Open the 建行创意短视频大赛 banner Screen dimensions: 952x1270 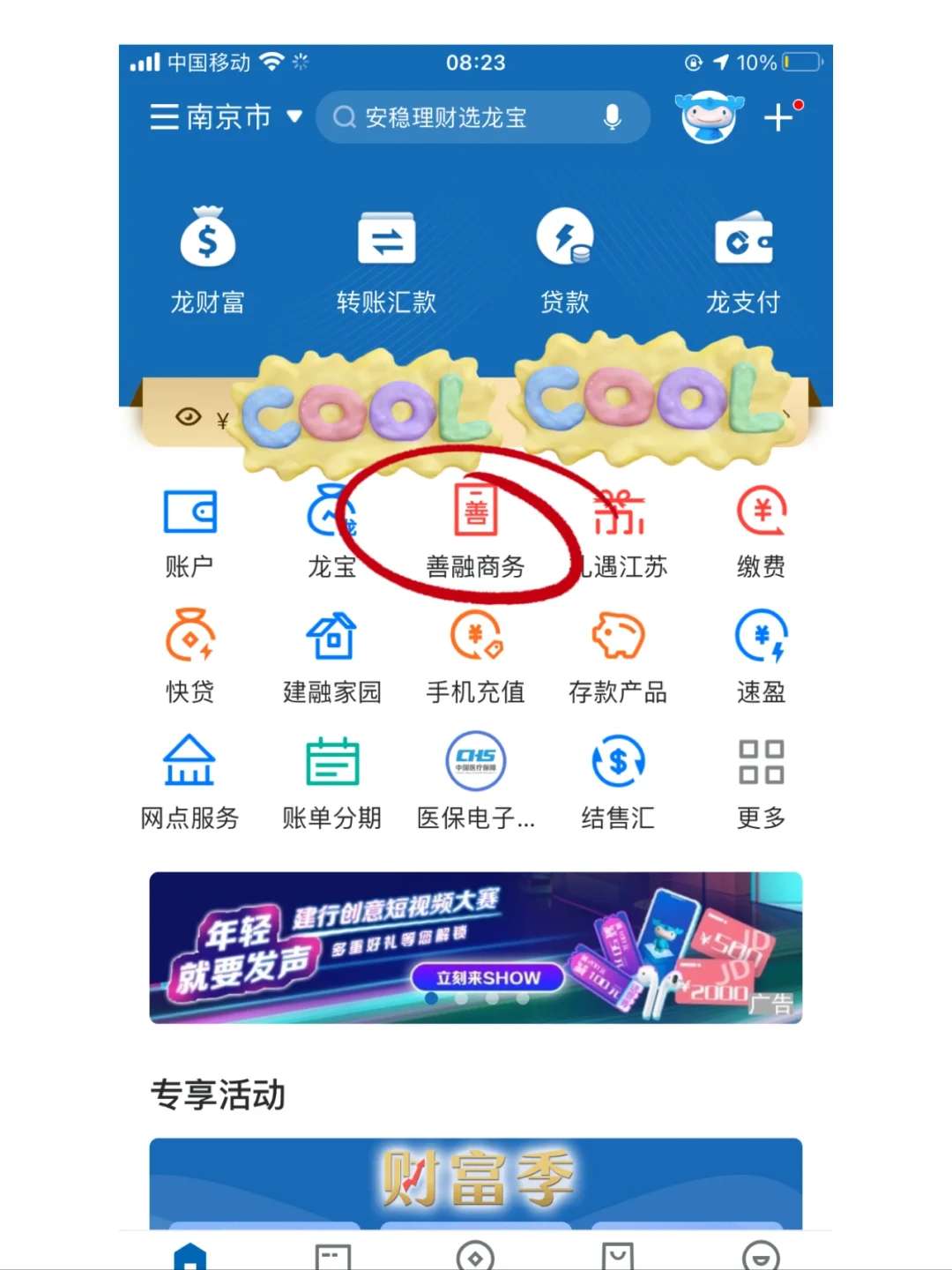click(x=476, y=947)
